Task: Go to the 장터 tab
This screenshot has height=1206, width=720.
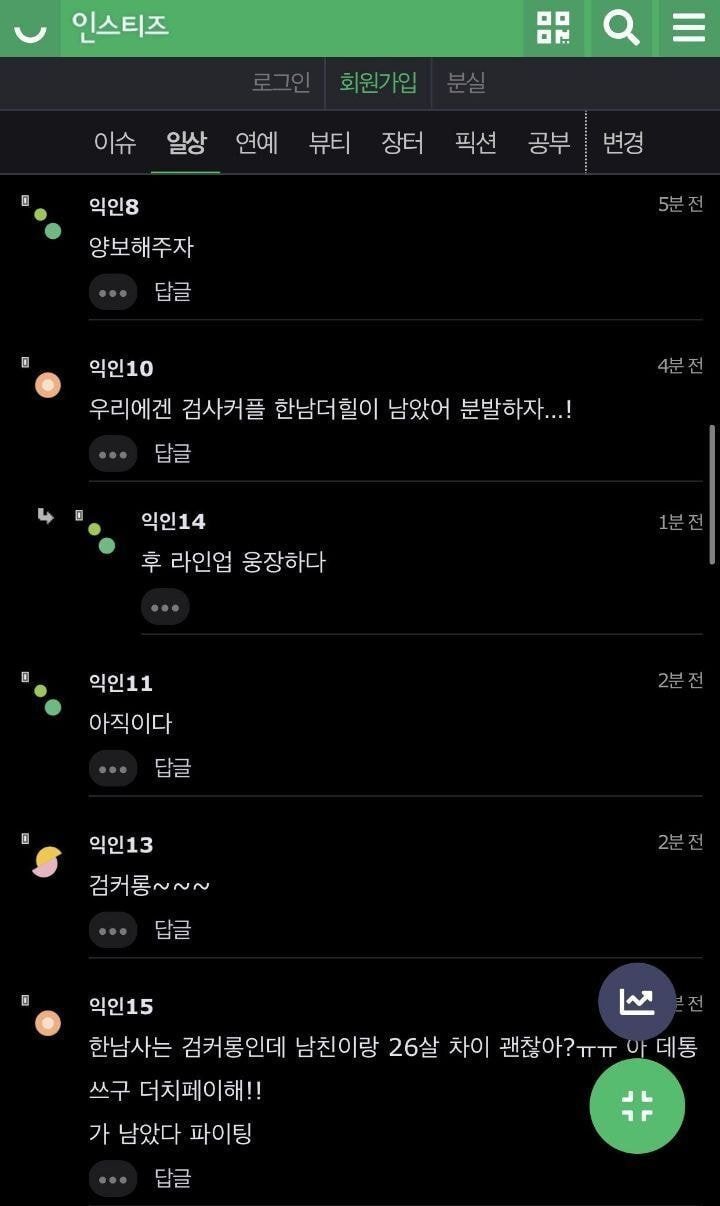Action: coord(402,143)
